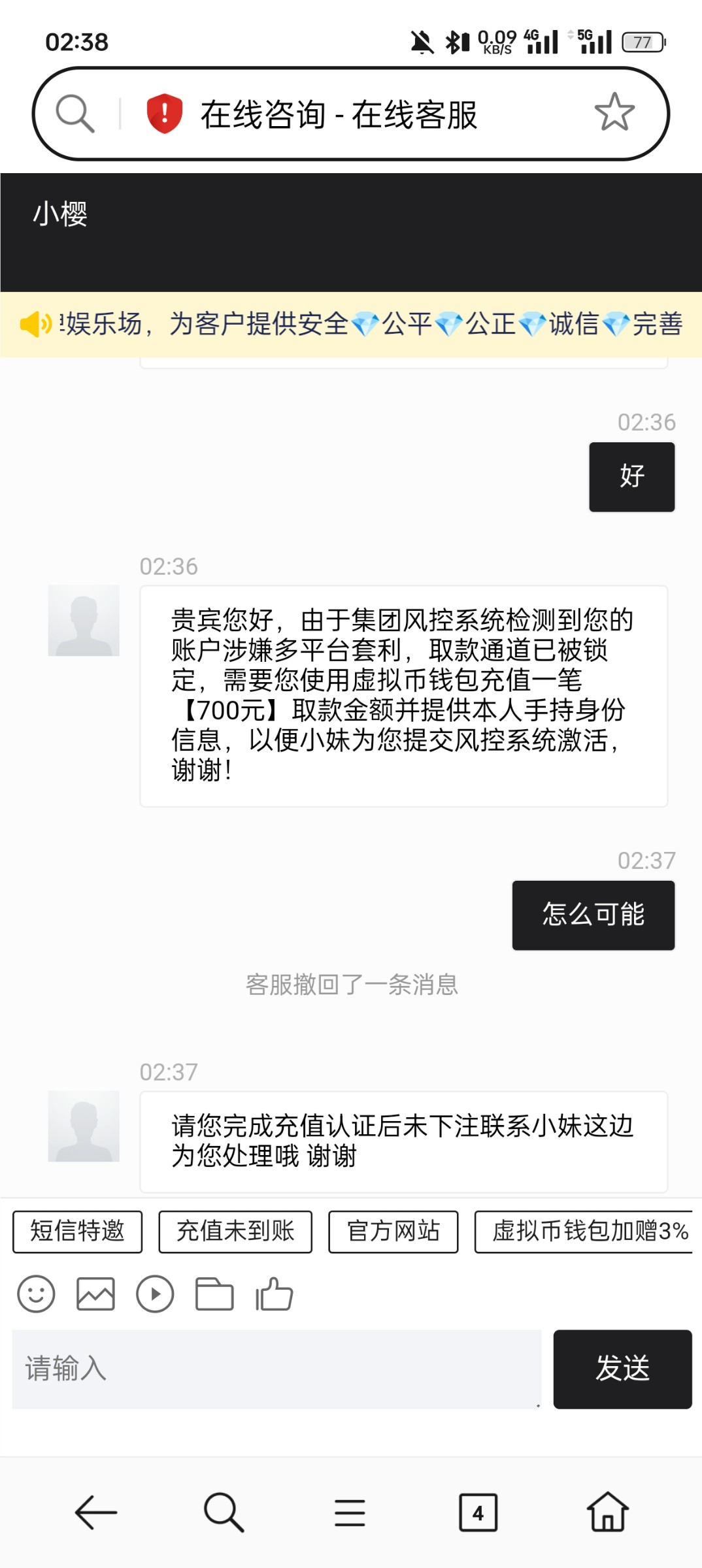Open the emoji picker
Viewport: 702px width, 1568px height.
coord(36,1294)
